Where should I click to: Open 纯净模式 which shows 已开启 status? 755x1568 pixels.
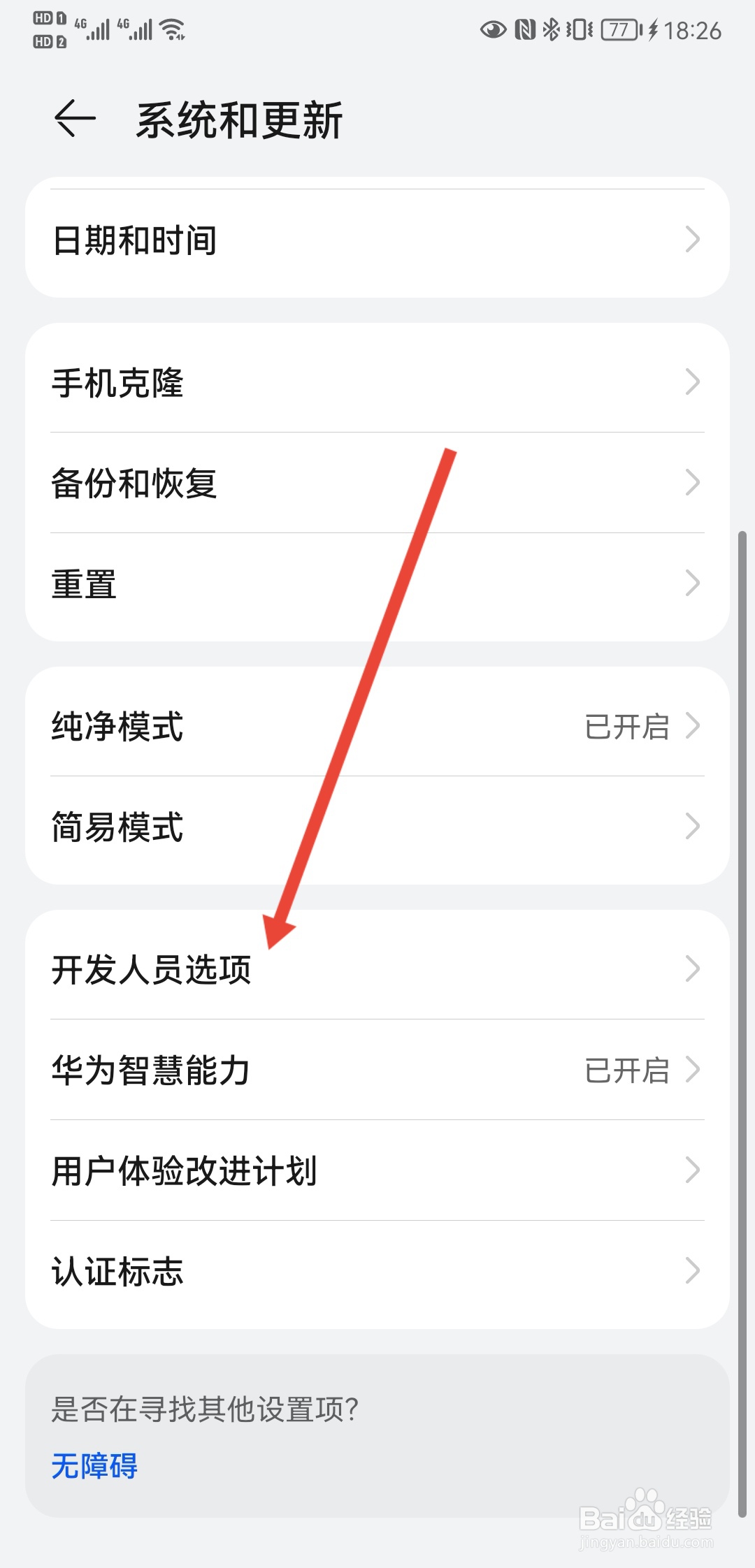[377, 727]
